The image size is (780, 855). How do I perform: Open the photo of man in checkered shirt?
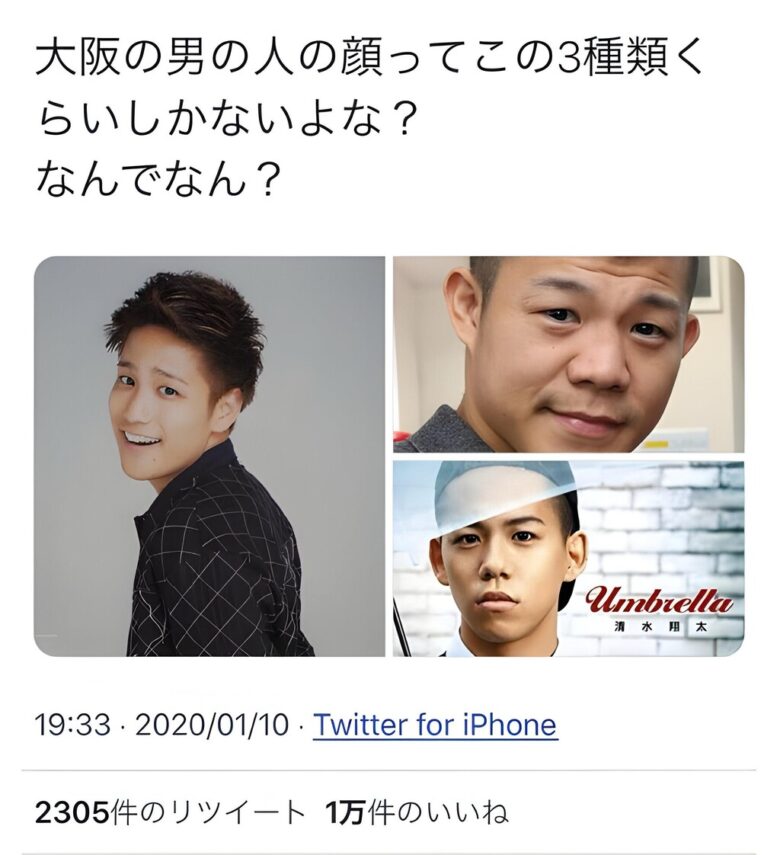coord(209,456)
